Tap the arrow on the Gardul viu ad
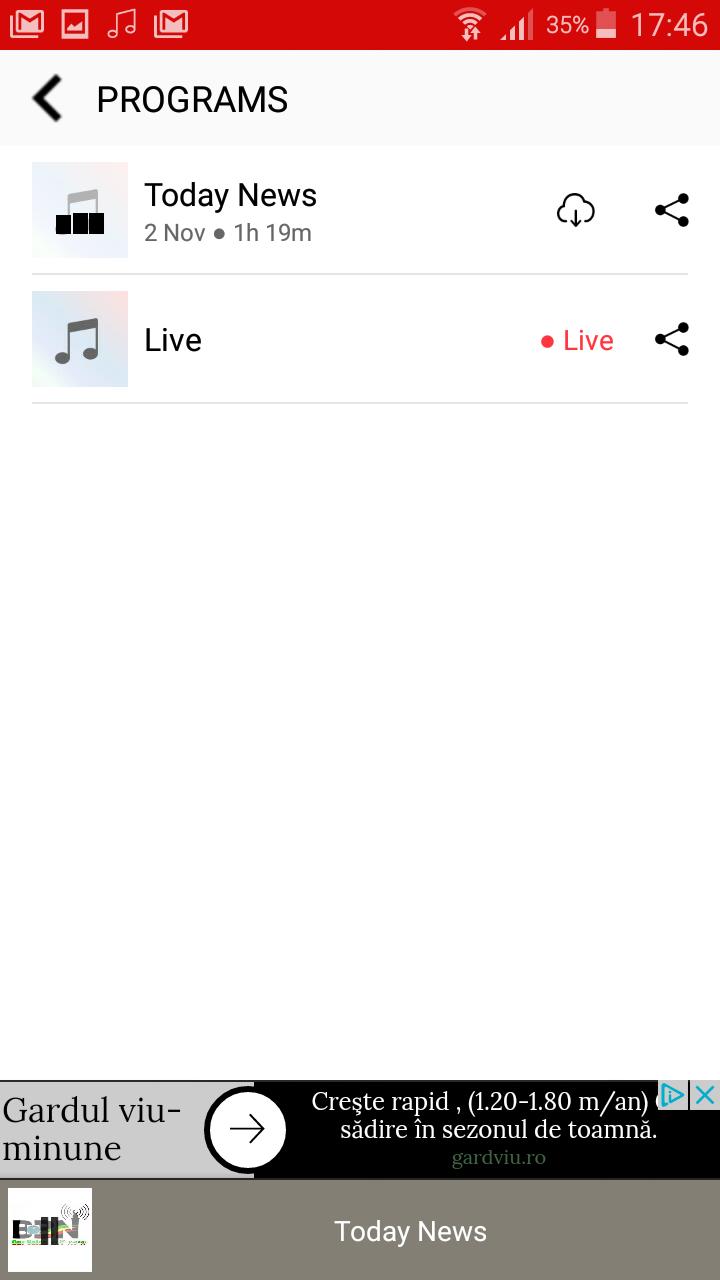This screenshot has width=720, height=1280. (247, 1129)
